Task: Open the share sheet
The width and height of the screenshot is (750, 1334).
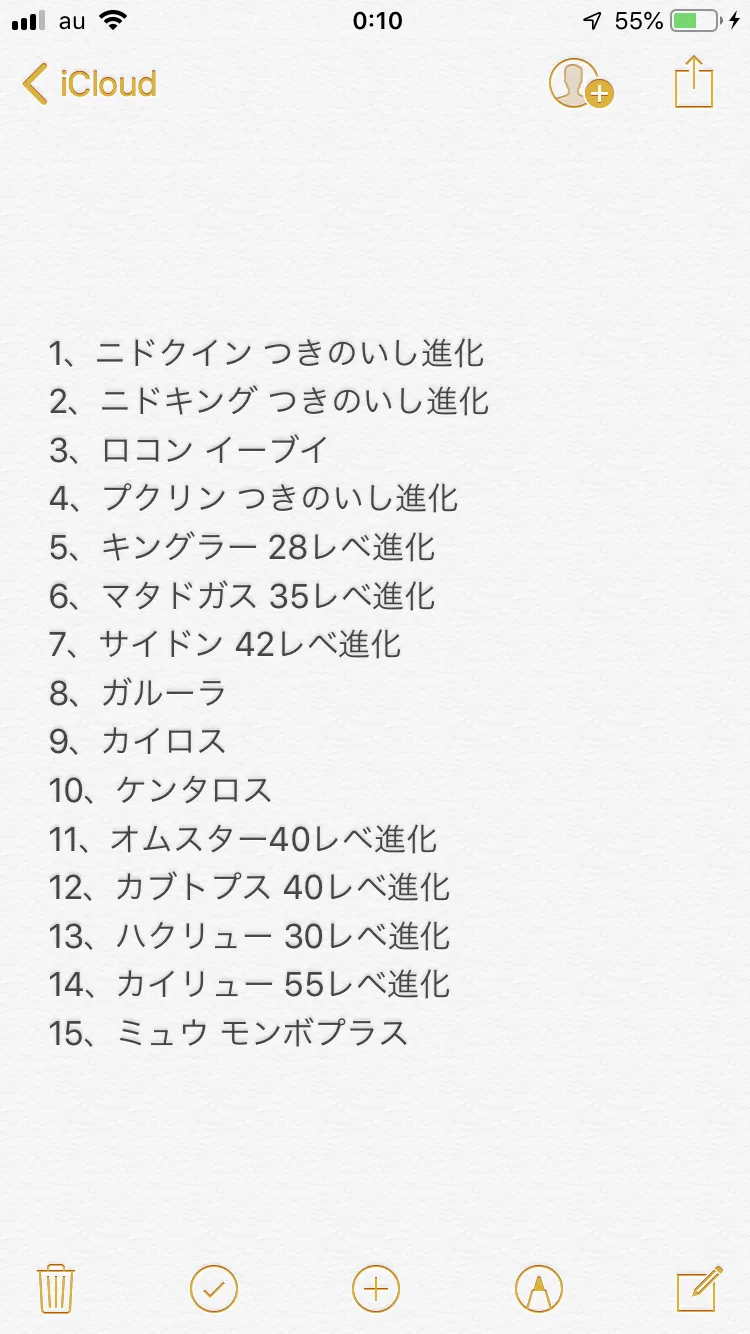Action: coord(694,81)
